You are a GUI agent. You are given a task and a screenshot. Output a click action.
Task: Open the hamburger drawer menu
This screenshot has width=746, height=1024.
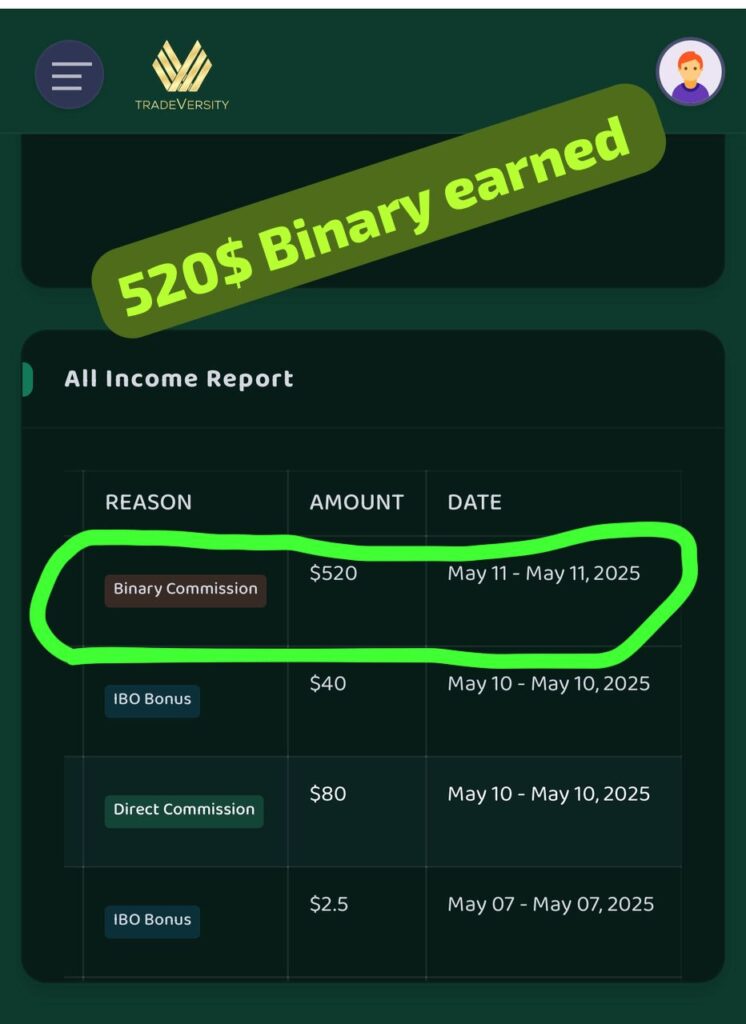pos(69,75)
